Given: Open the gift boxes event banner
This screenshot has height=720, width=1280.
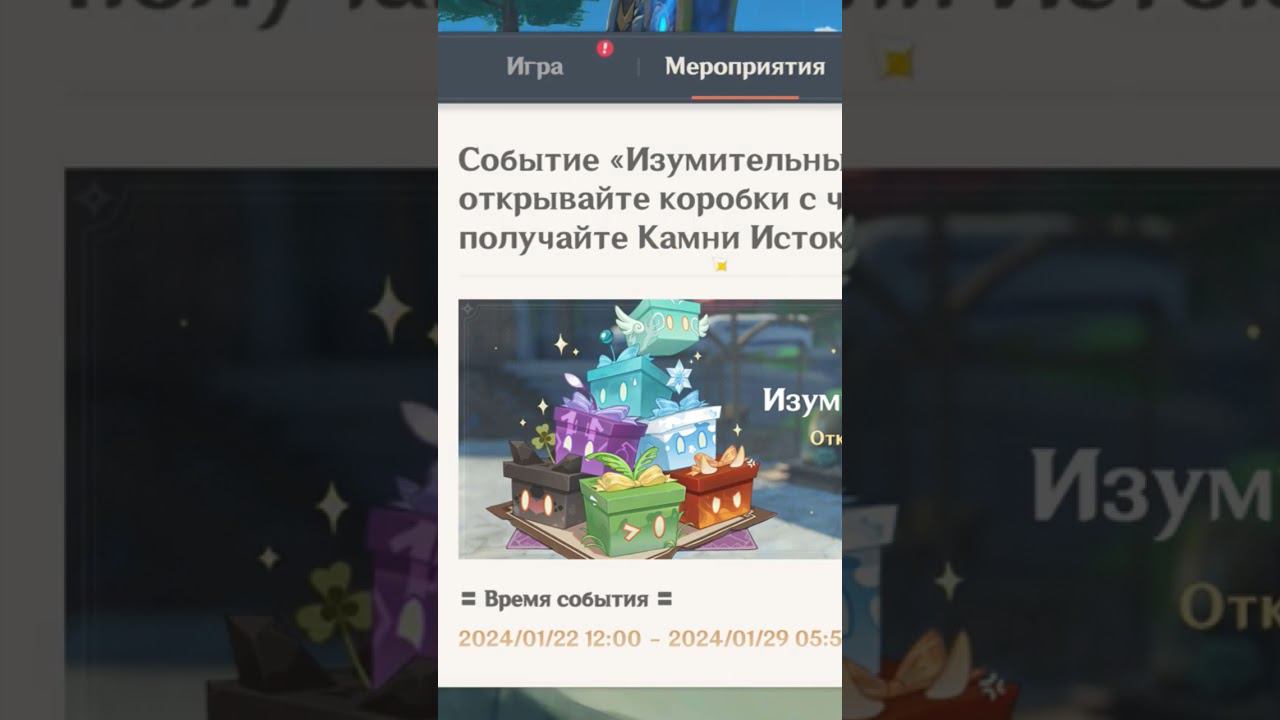Looking at the screenshot, I should tap(650, 429).
